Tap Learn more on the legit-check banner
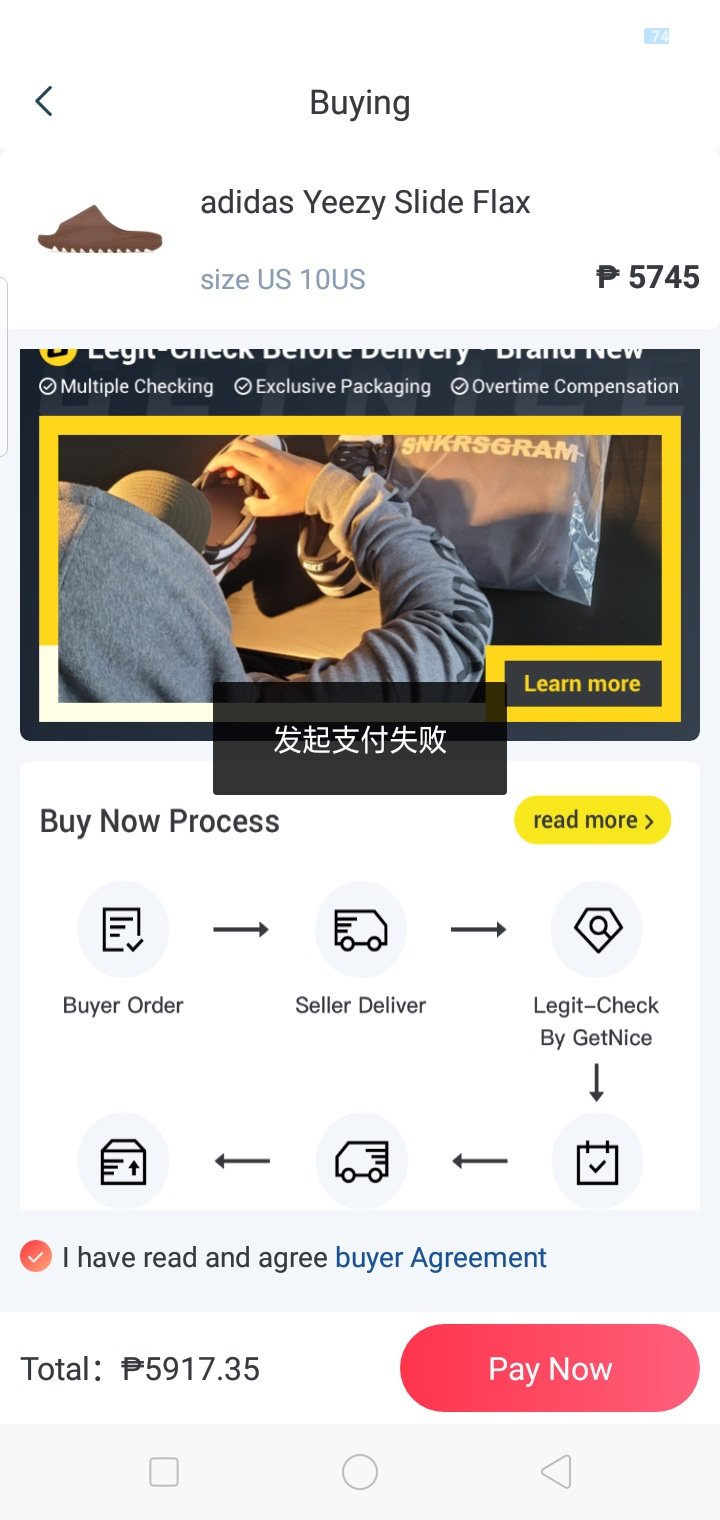The width and height of the screenshot is (720, 1520). pyautogui.click(x=582, y=684)
